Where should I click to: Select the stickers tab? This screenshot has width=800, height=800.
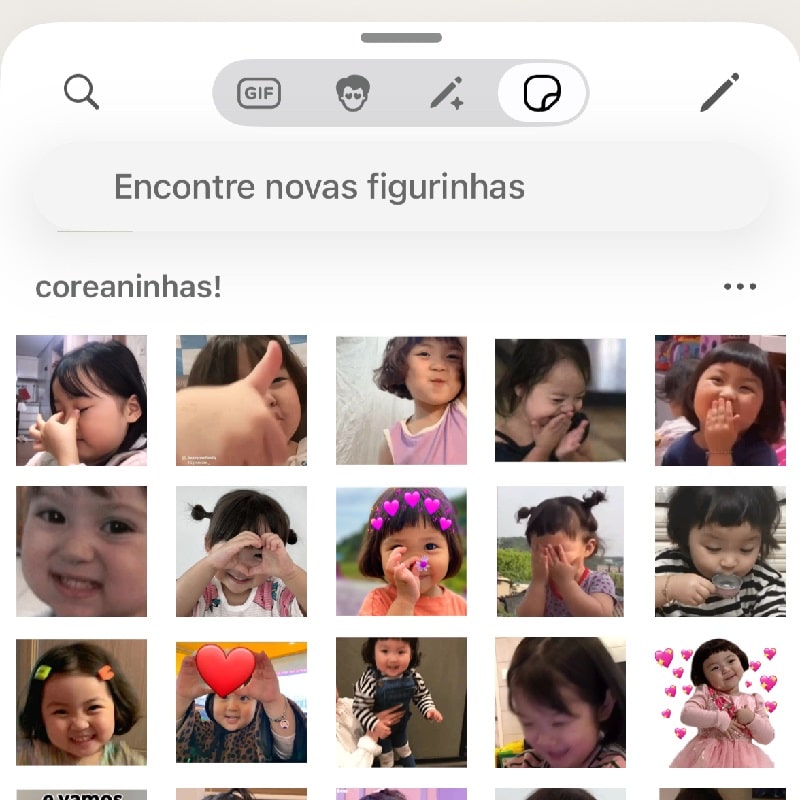(x=542, y=94)
